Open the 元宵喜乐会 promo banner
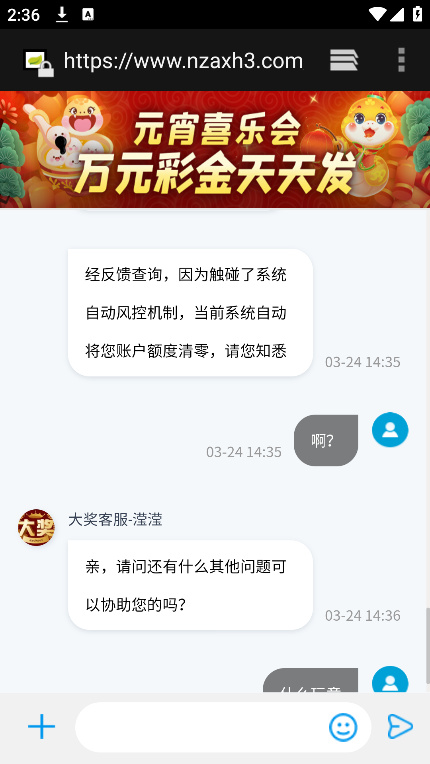430x764 pixels. (x=215, y=150)
